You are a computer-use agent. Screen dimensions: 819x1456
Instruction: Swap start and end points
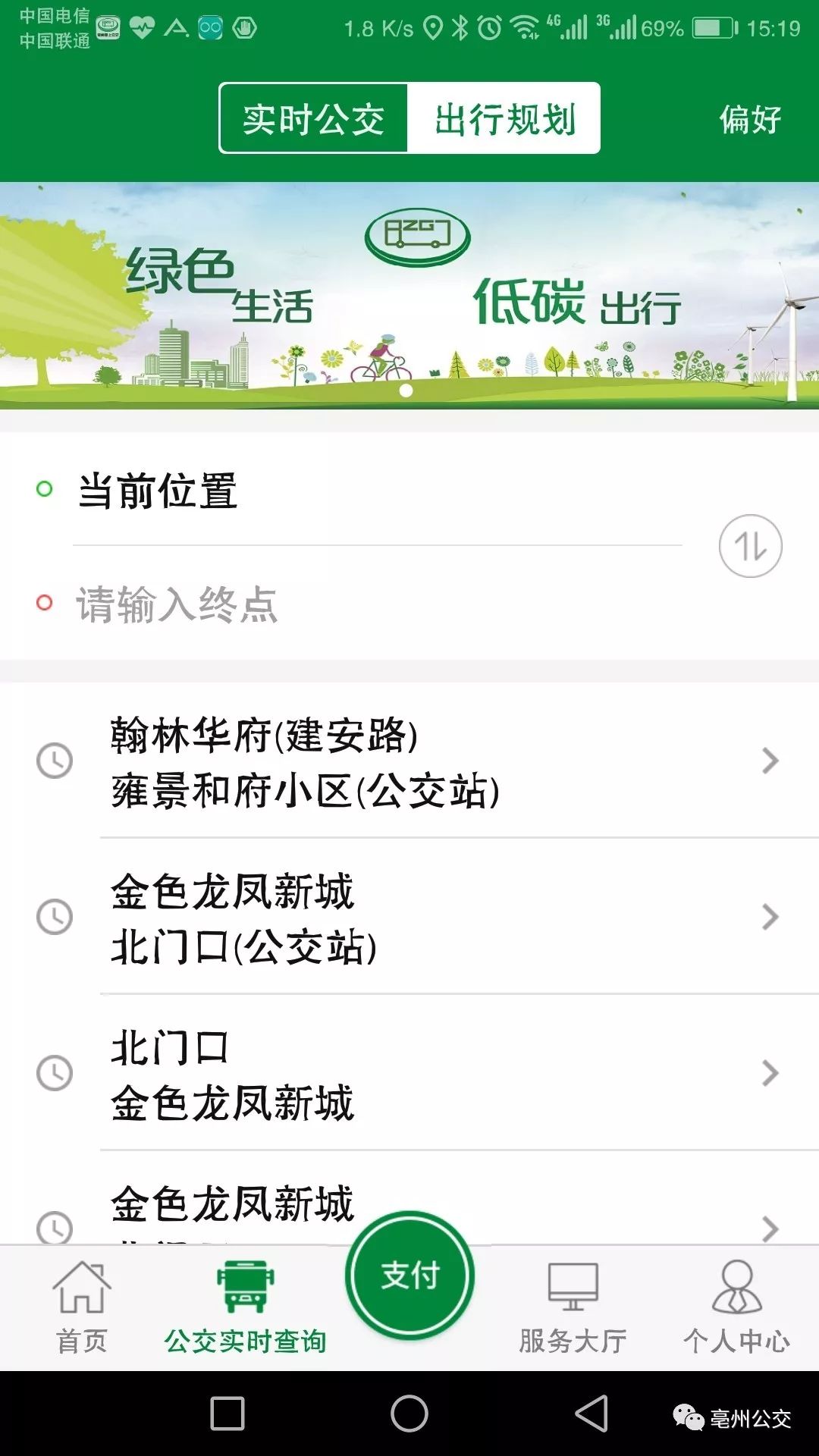point(750,546)
